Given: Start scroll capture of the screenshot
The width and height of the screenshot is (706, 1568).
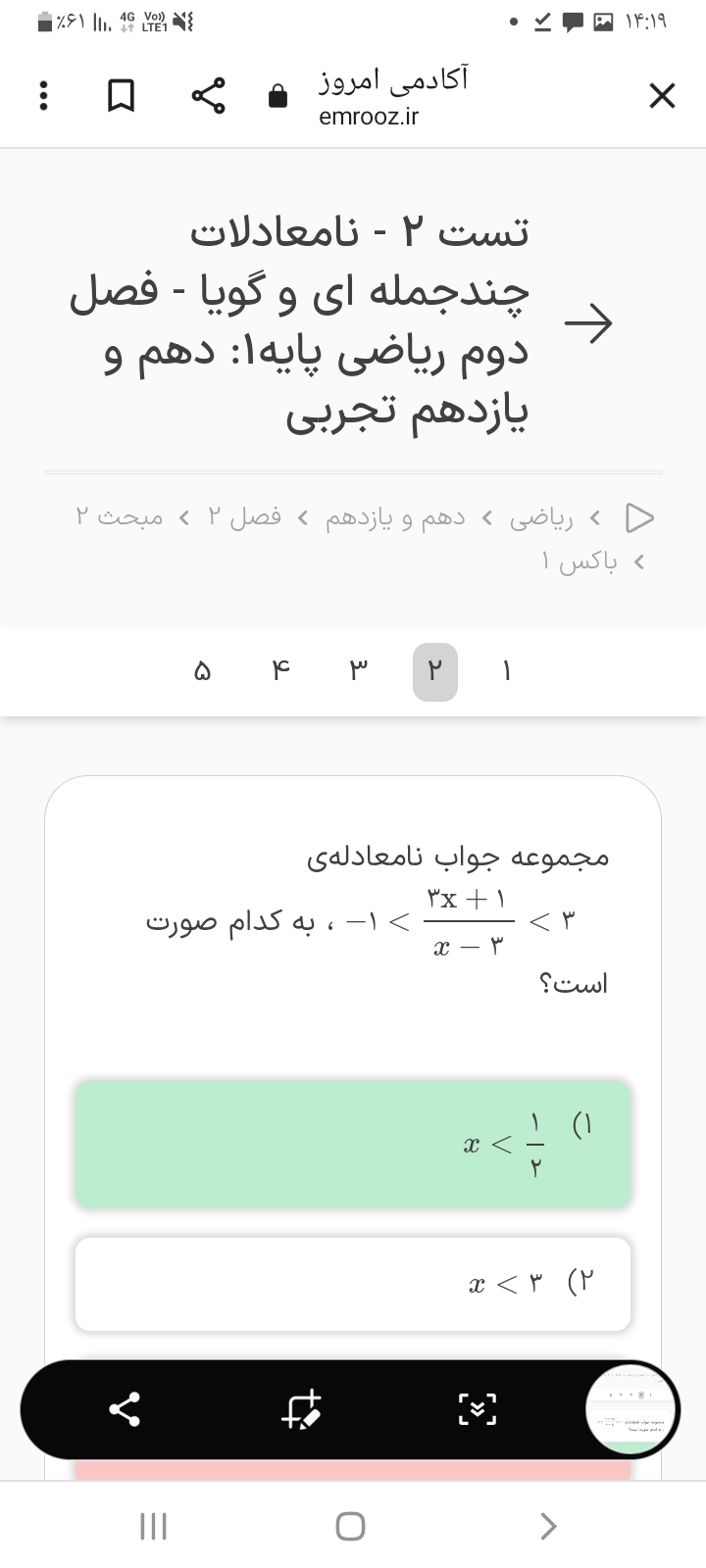Looking at the screenshot, I should tap(478, 1410).
